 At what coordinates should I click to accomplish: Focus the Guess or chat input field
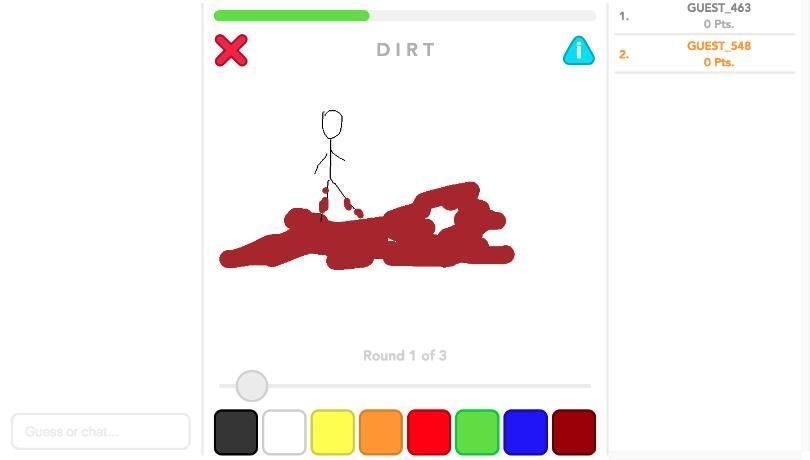pyautogui.click(x=100, y=432)
